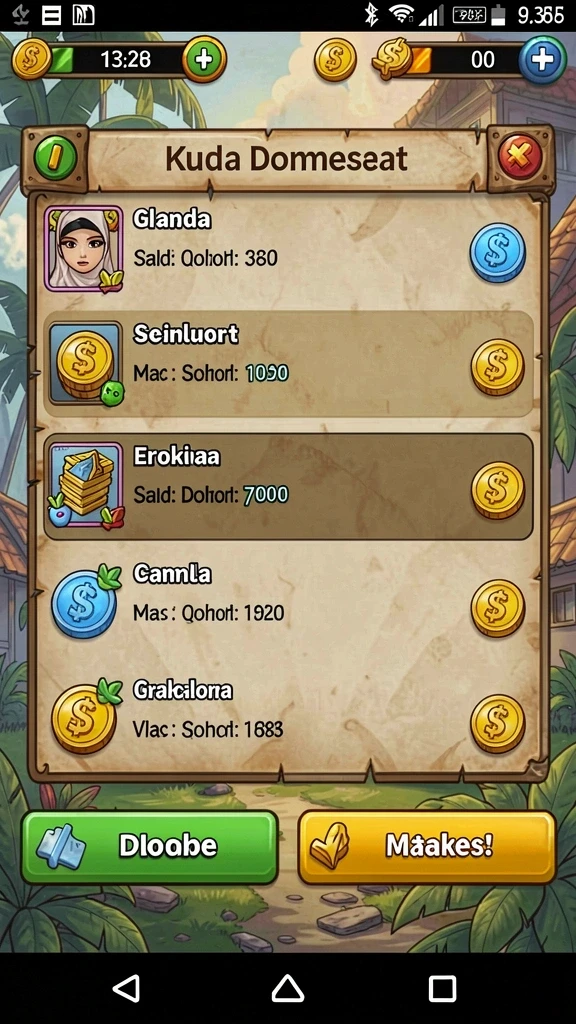Tap the green Dloabe button
The width and height of the screenshot is (576, 1024).
(150, 847)
